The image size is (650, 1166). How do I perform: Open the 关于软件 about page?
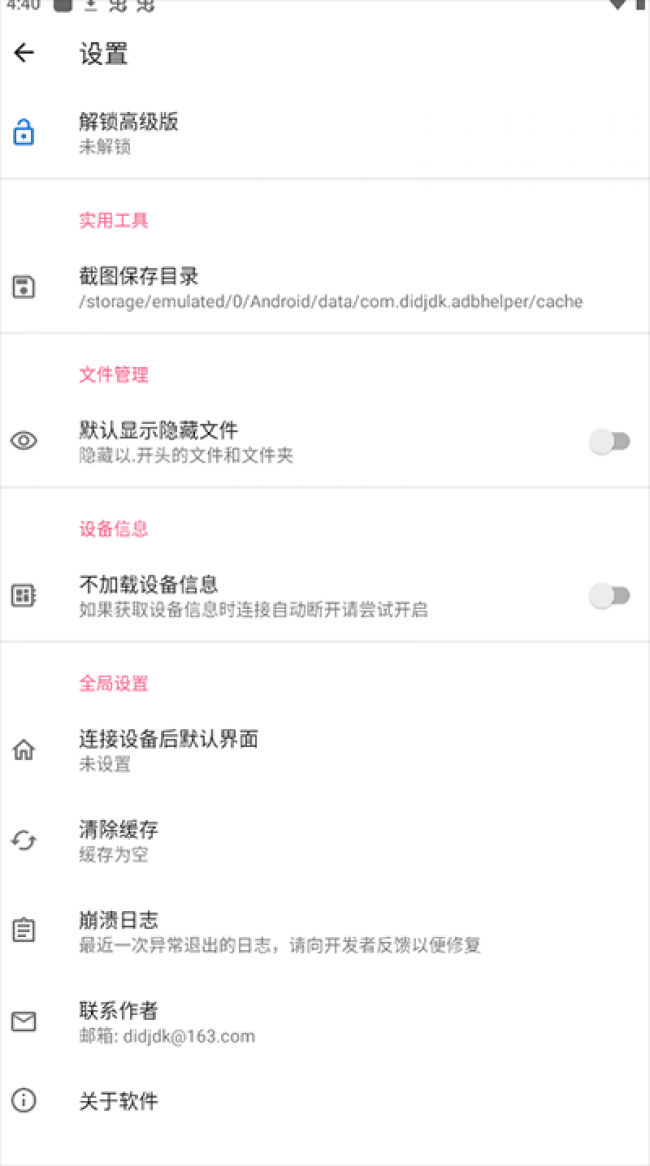325,1101
